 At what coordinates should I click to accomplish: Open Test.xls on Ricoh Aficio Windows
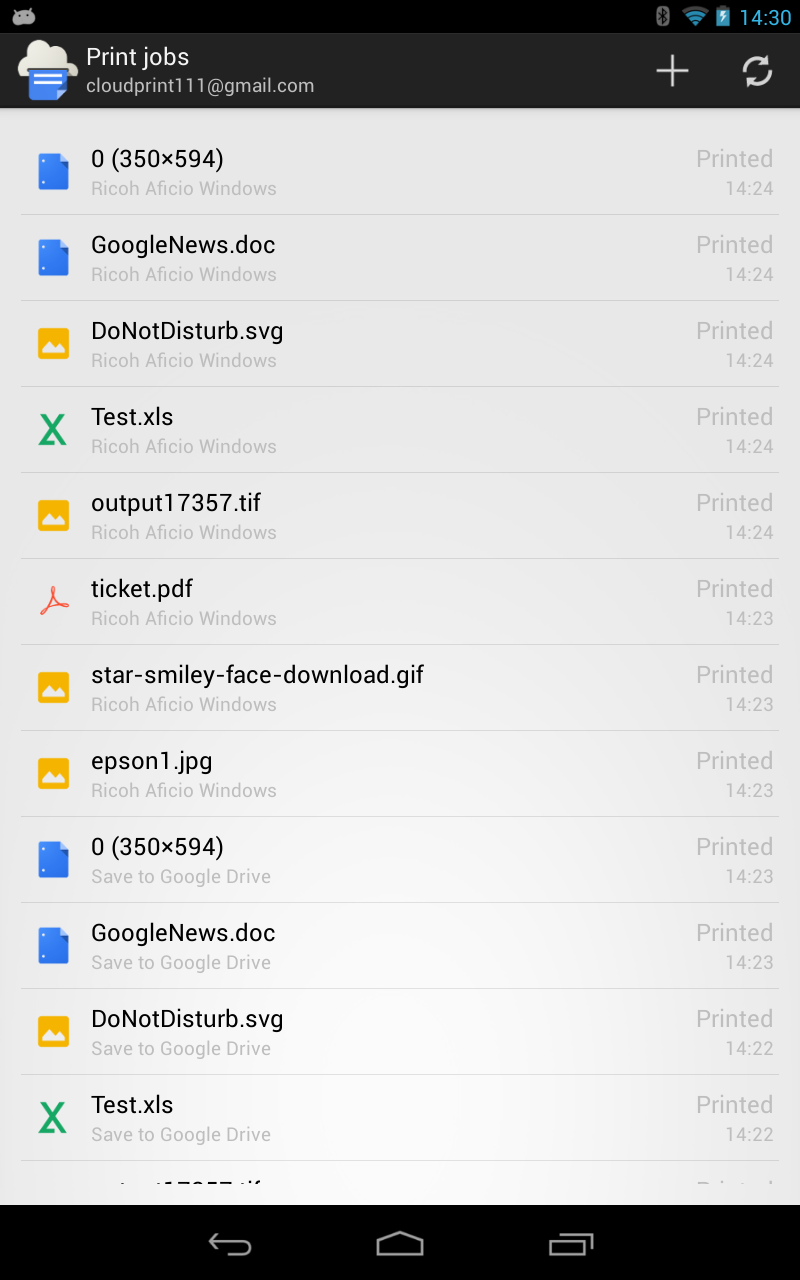(400, 430)
